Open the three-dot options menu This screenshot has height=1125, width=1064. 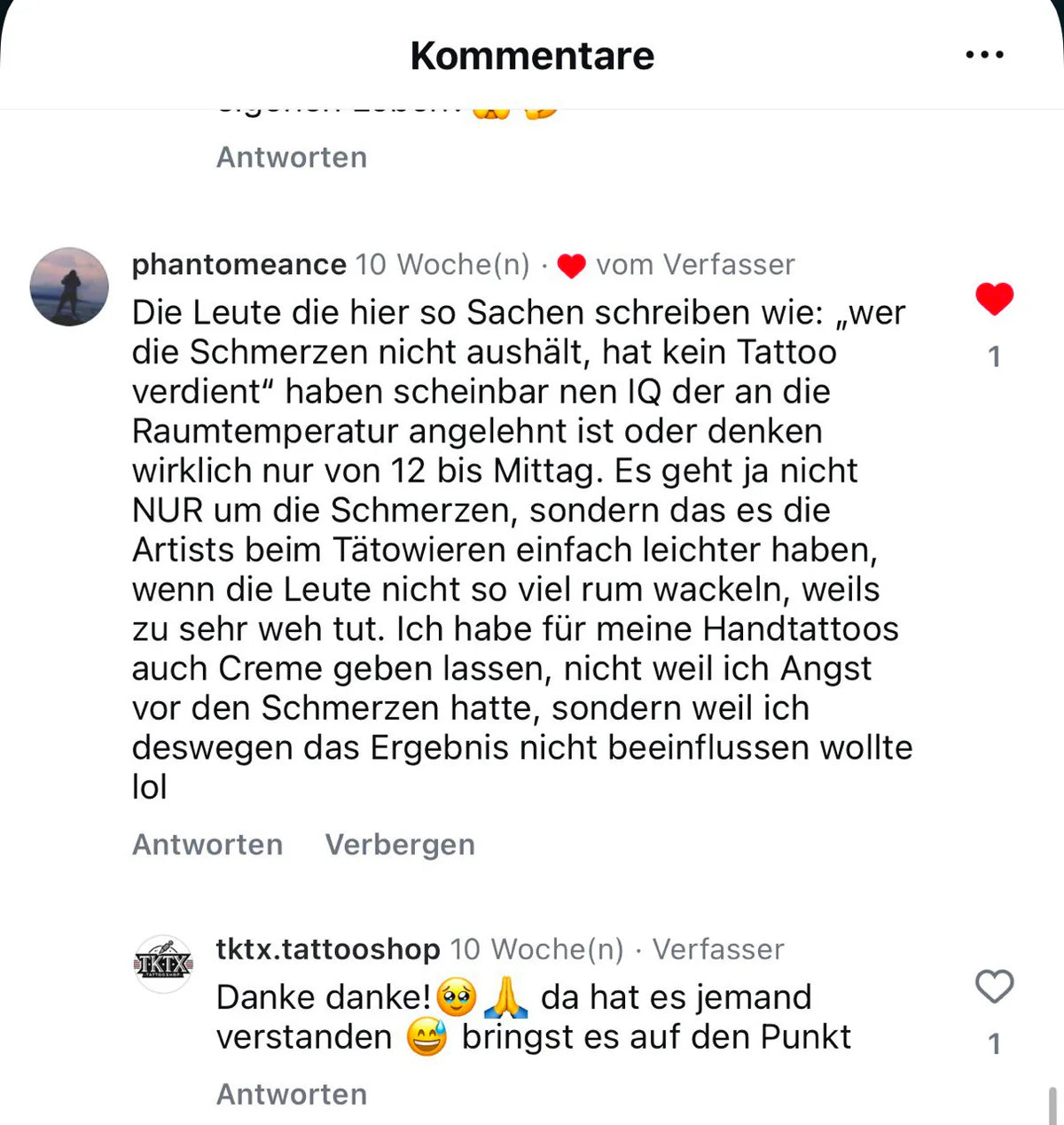tap(984, 55)
